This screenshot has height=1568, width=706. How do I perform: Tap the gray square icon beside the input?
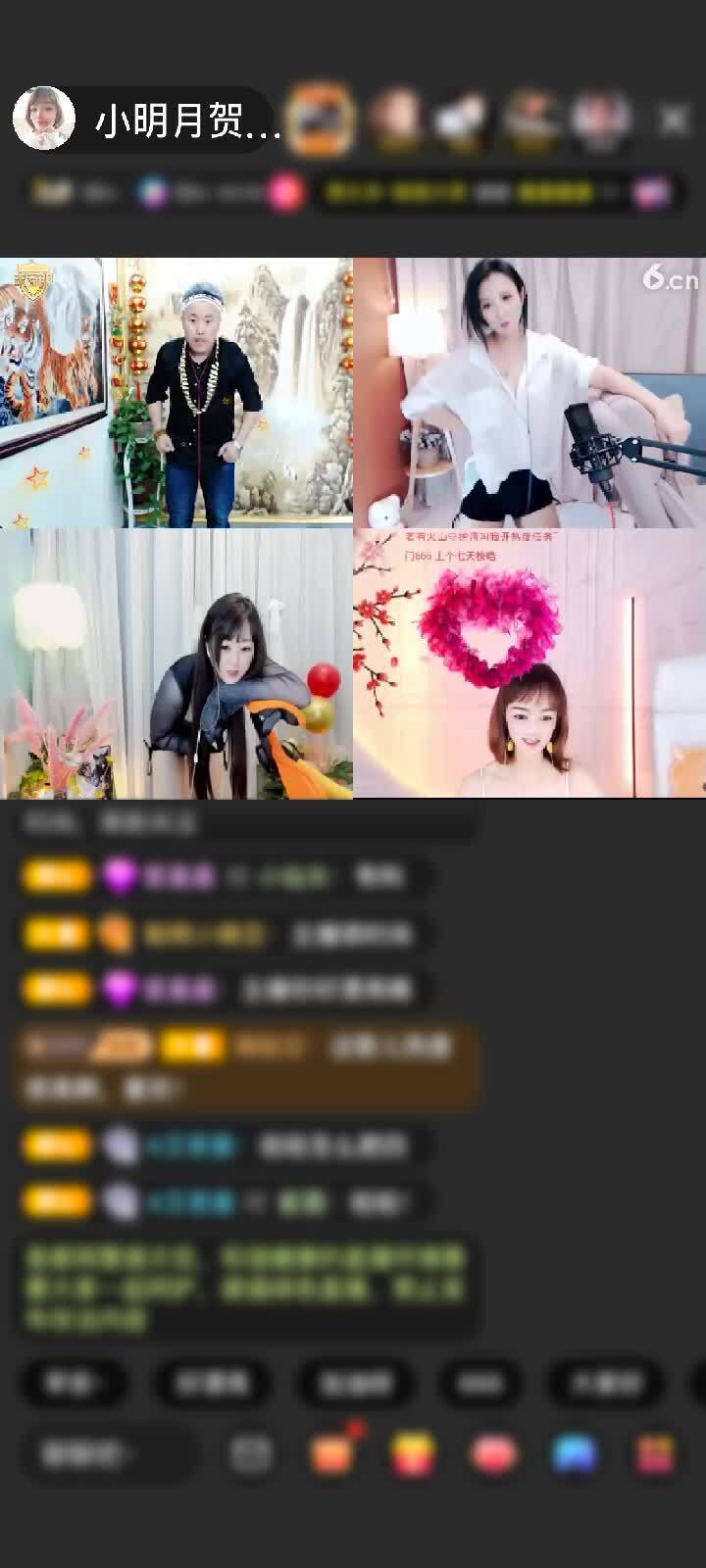click(250, 1454)
